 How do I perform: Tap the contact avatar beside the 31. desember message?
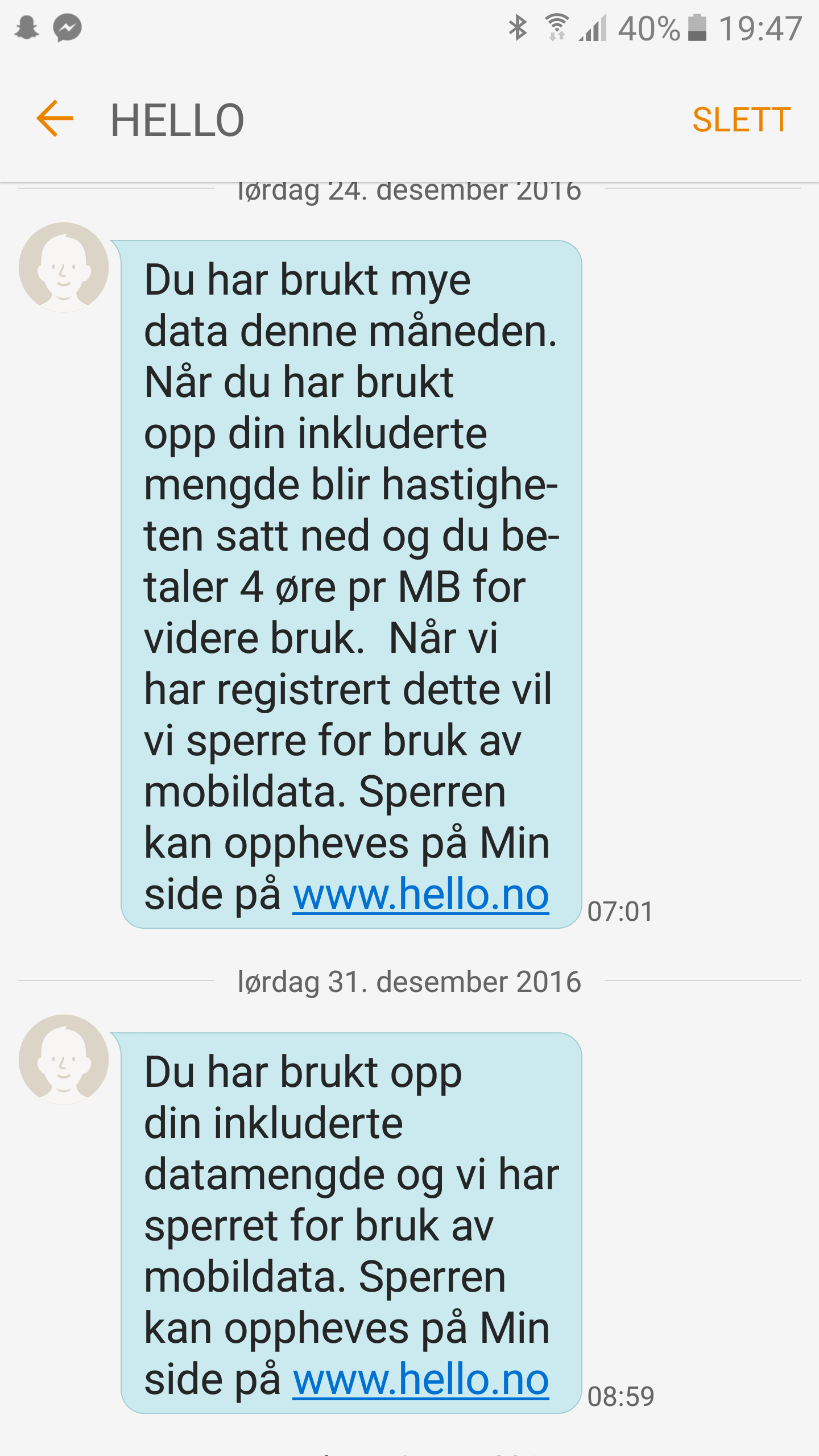tap(64, 1059)
